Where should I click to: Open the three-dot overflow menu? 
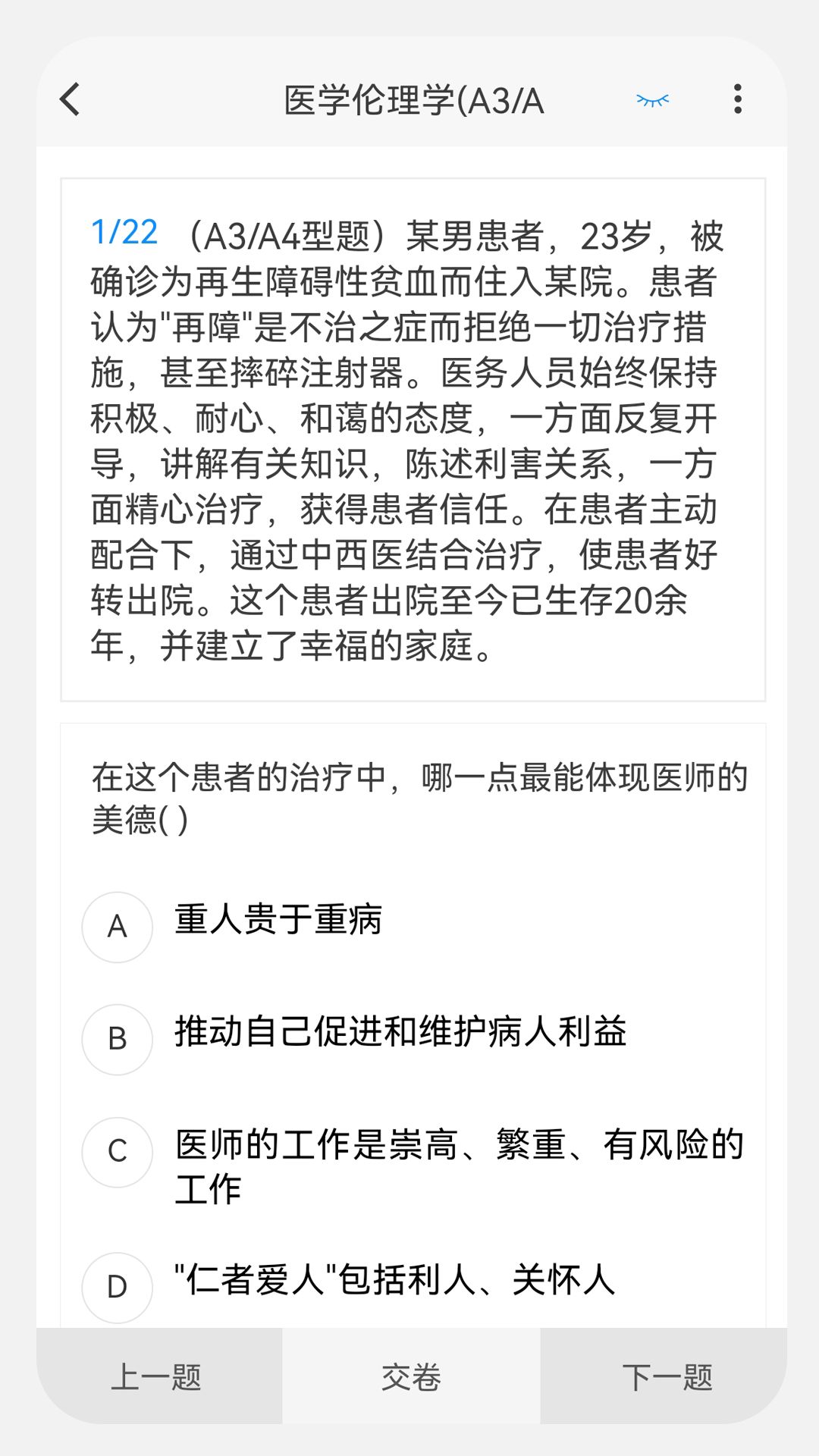pyautogui.click(x=737, y=99)
